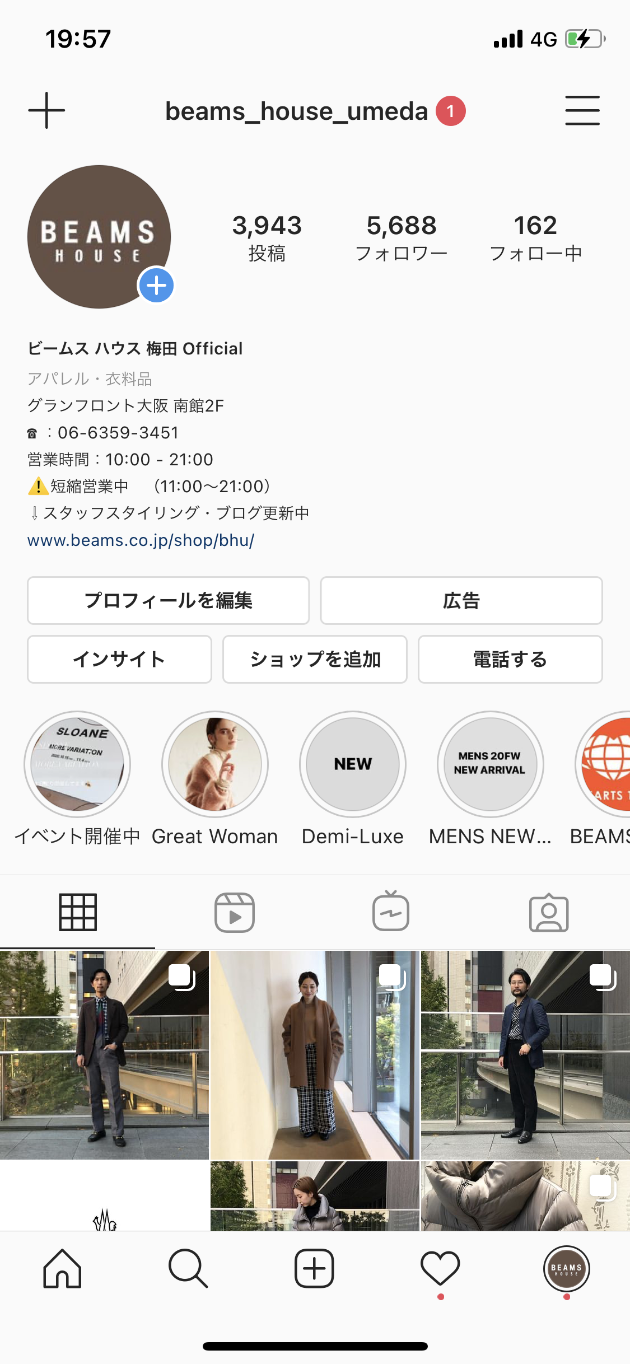
Task: Open the MENS NEW highlight
Action: coord(490,764)
